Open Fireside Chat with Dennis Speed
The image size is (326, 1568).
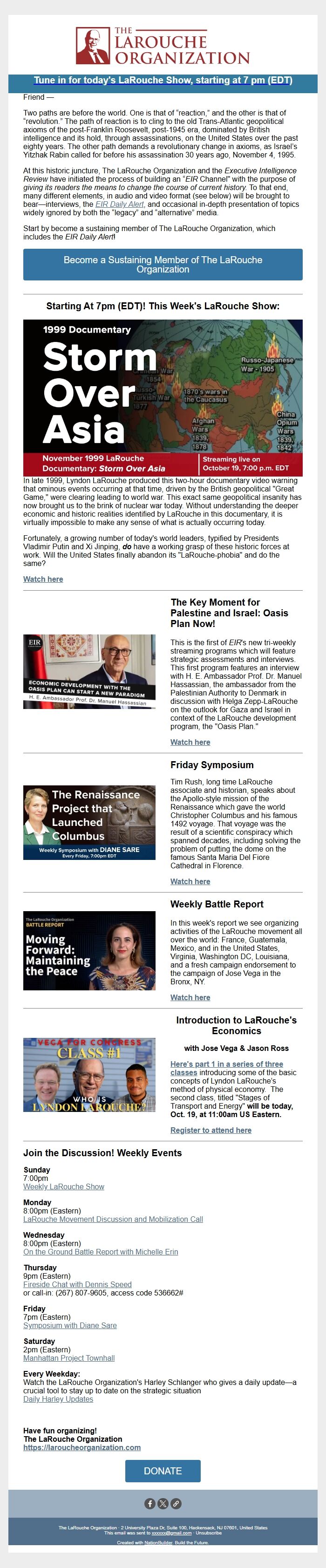pyautogui.click(x=77, y=1284)
